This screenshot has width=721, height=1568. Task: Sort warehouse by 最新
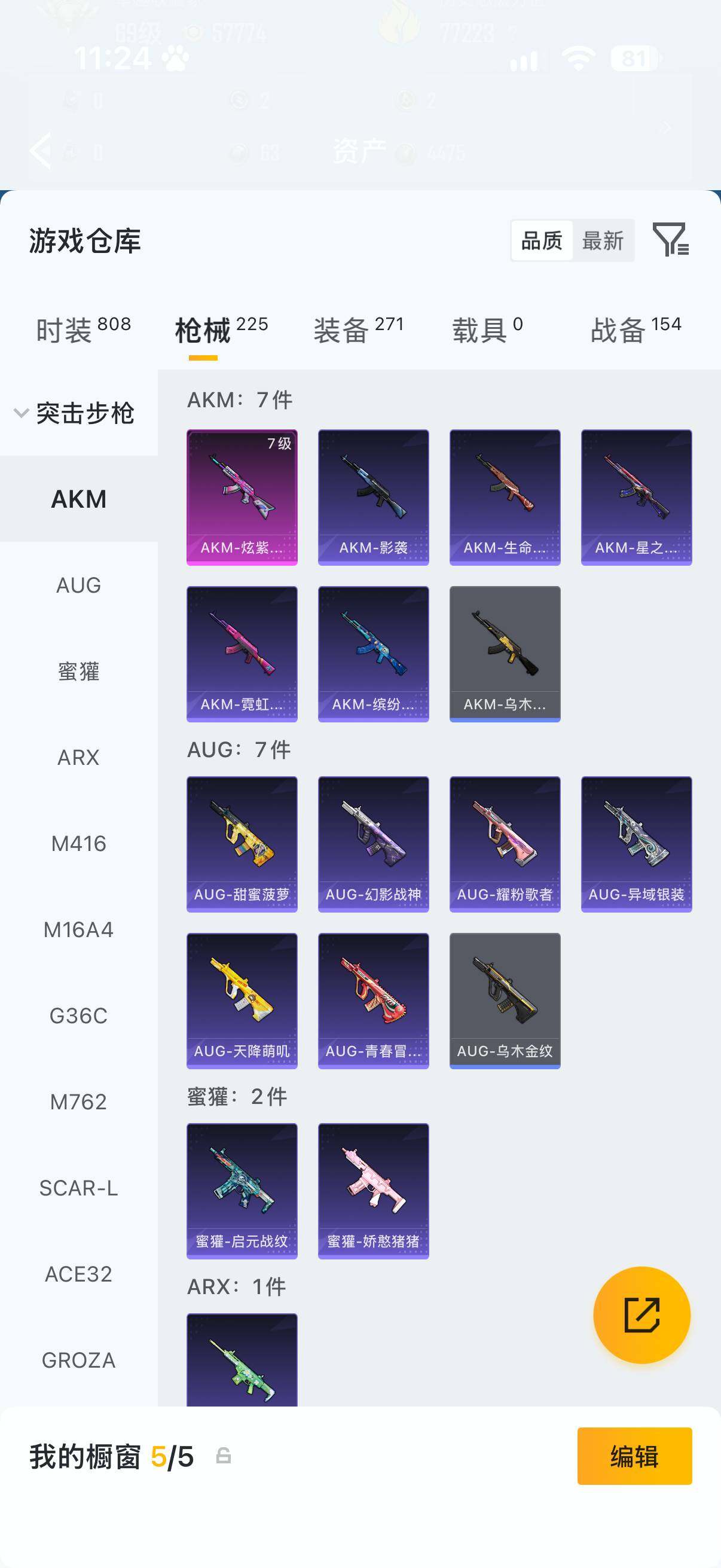tap(603, 240)
